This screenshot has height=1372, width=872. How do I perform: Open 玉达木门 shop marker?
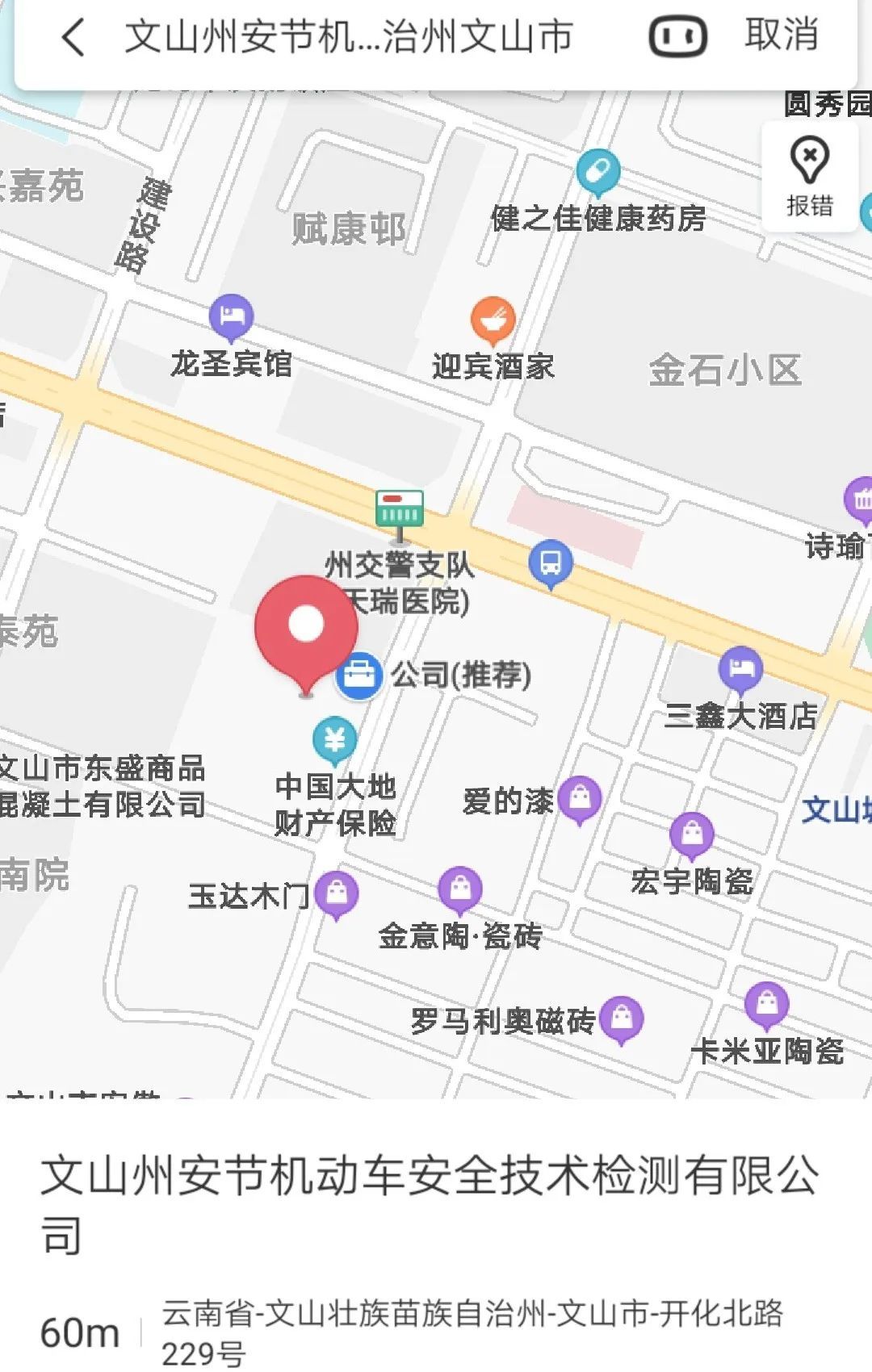(337, 893)
